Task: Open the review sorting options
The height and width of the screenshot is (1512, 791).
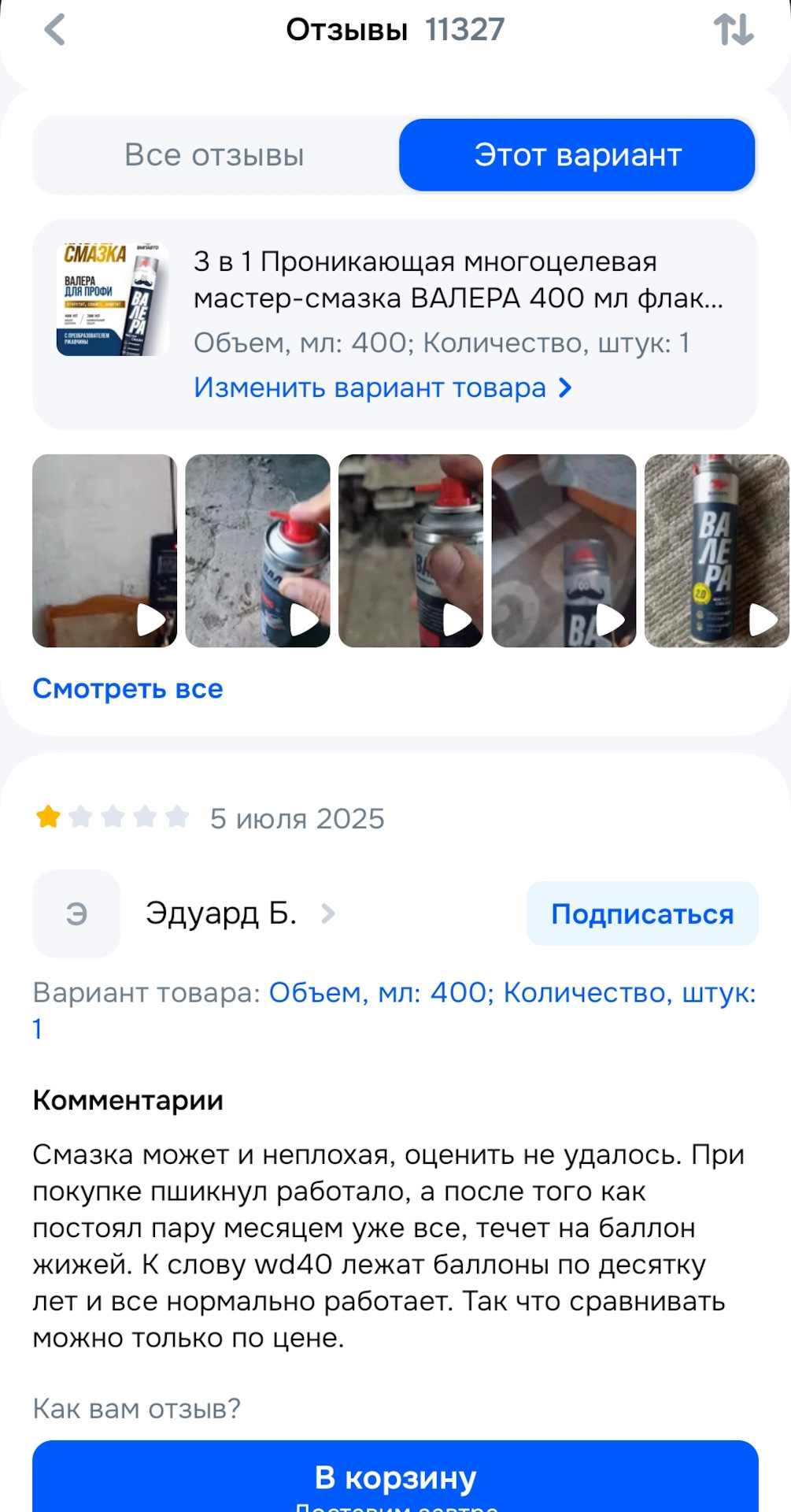Action: point(733,30)
